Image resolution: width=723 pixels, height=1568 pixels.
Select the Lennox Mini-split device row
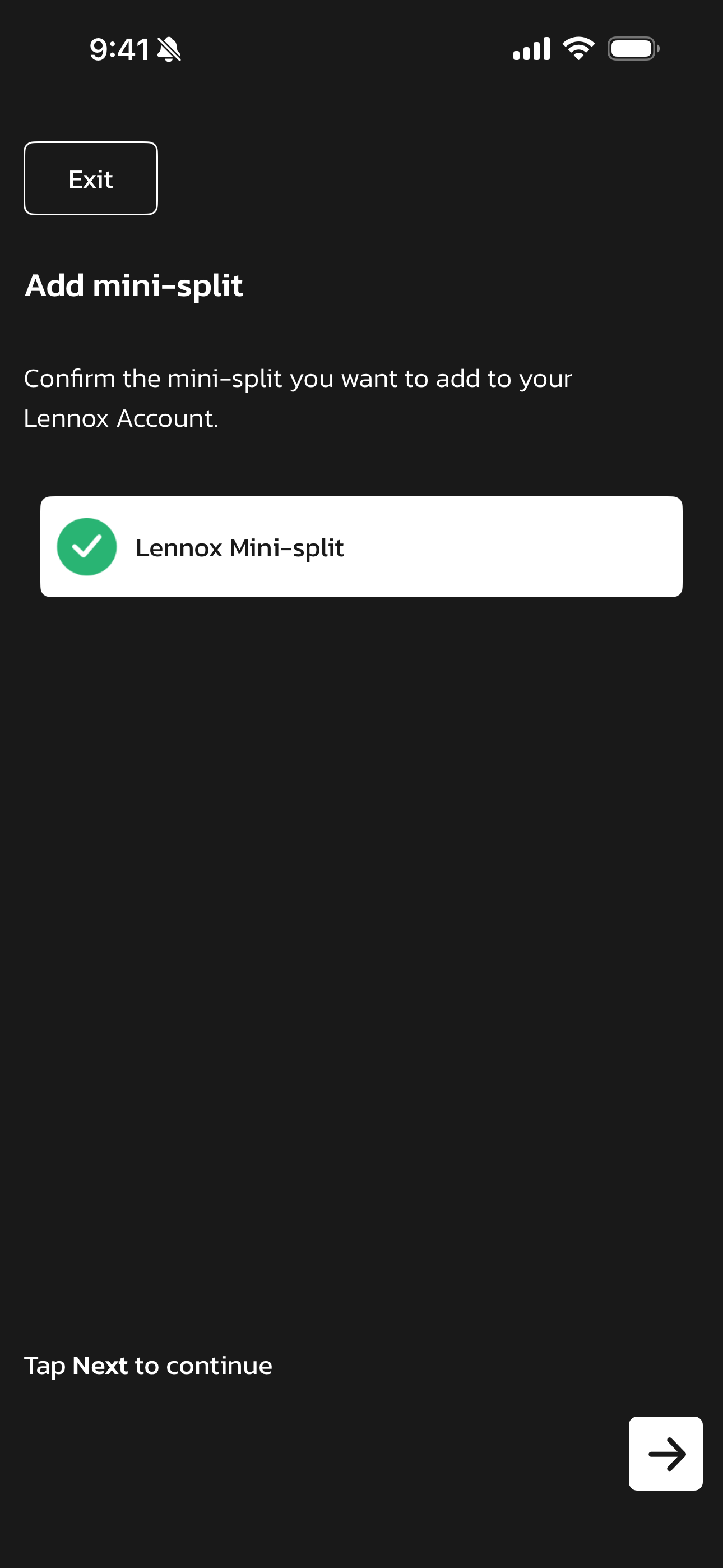point(361,547)
